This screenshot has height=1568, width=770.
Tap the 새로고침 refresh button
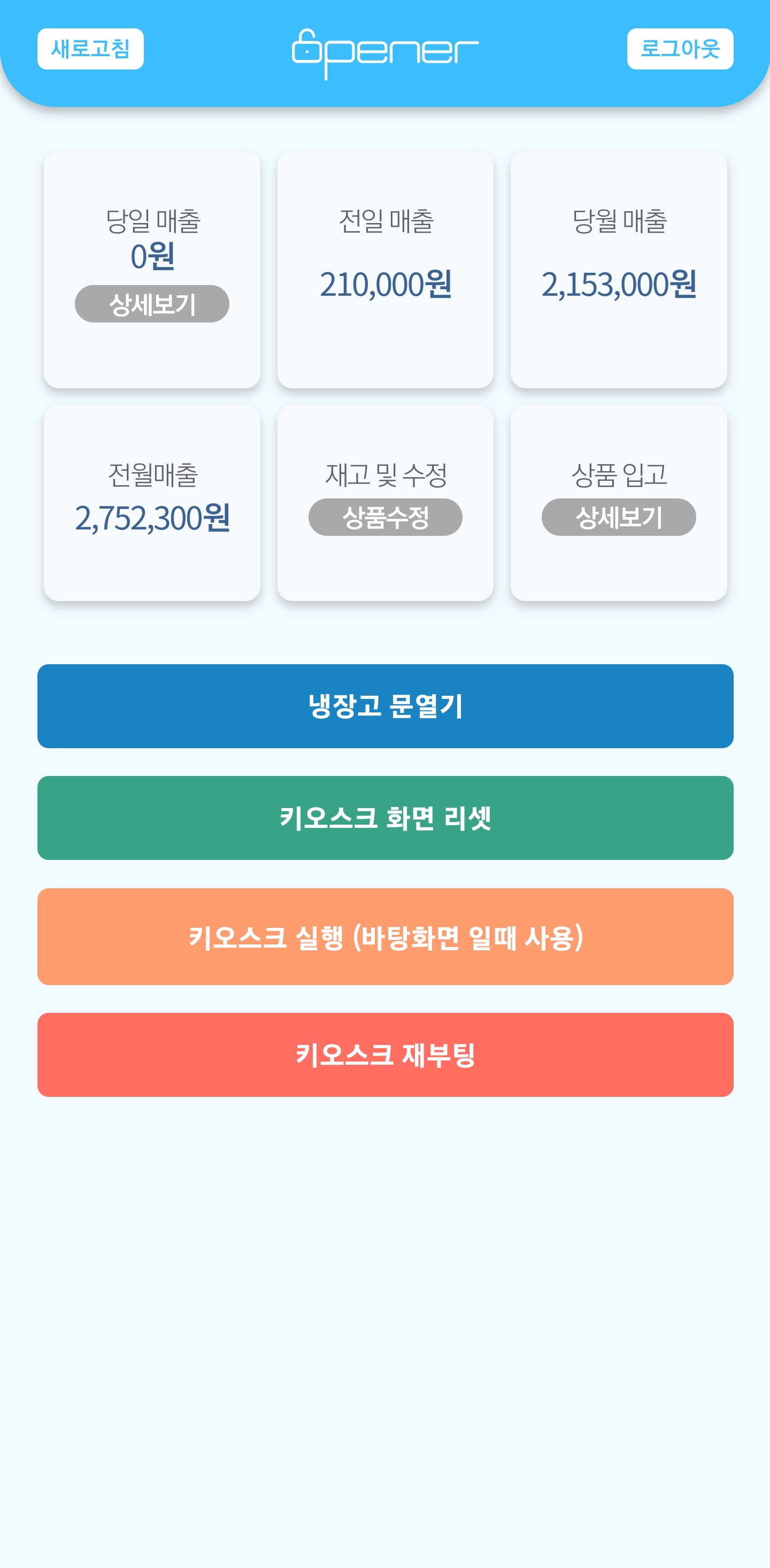click(x=90, y=49)
